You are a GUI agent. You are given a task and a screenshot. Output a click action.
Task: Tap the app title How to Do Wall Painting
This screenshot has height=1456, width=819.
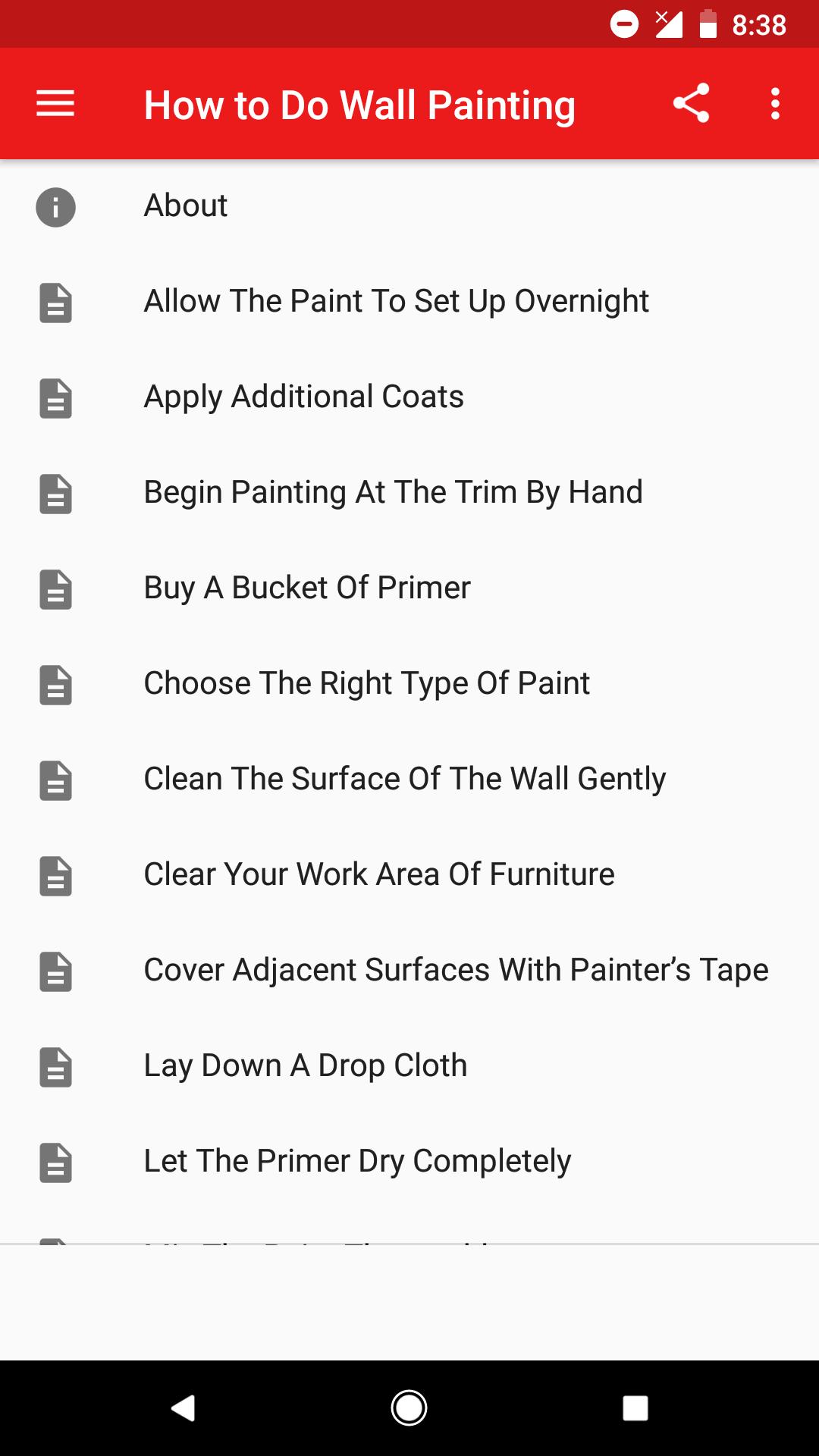pos(359,105)
